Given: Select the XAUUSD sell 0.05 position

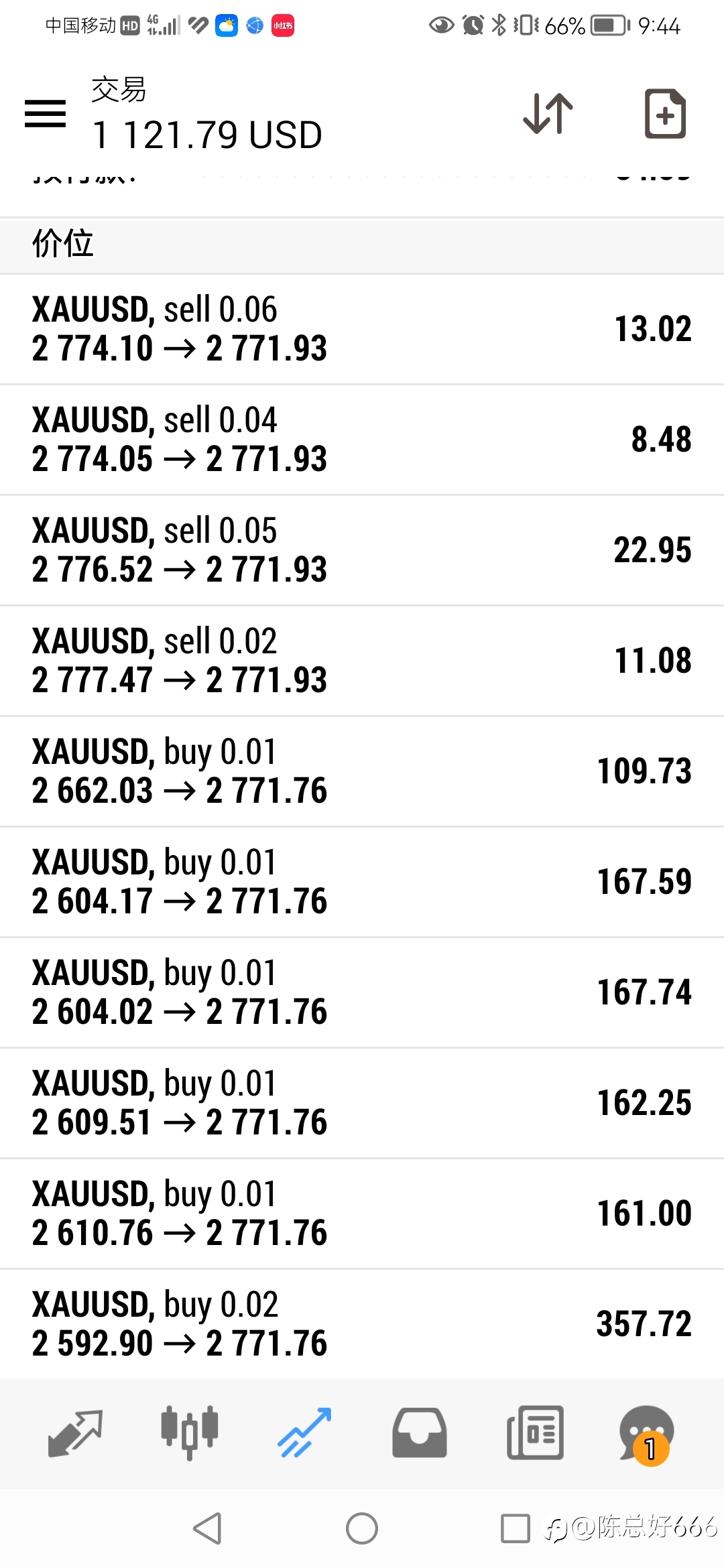Looking at the screenshot, I should [362, 550].
